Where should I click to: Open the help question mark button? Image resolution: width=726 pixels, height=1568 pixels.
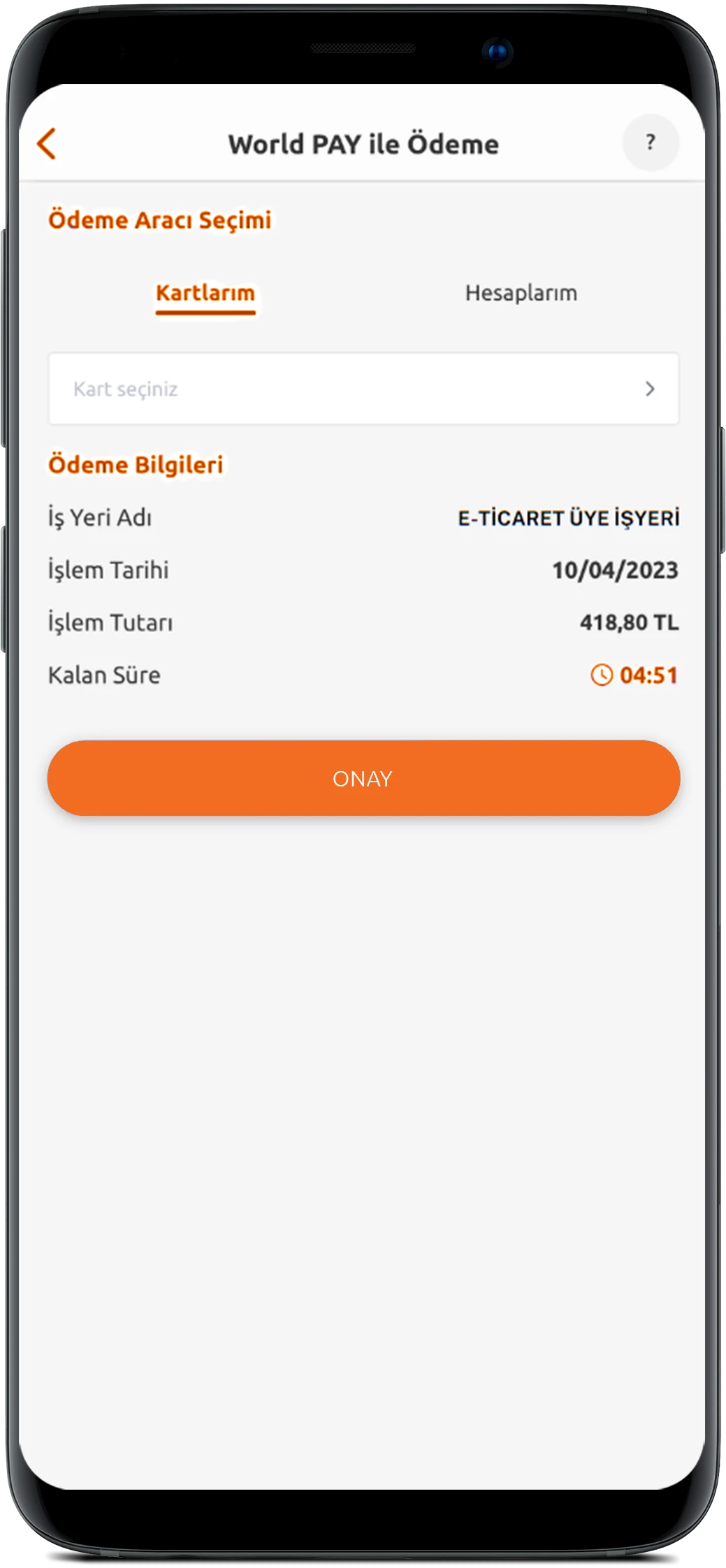[651, 143]
